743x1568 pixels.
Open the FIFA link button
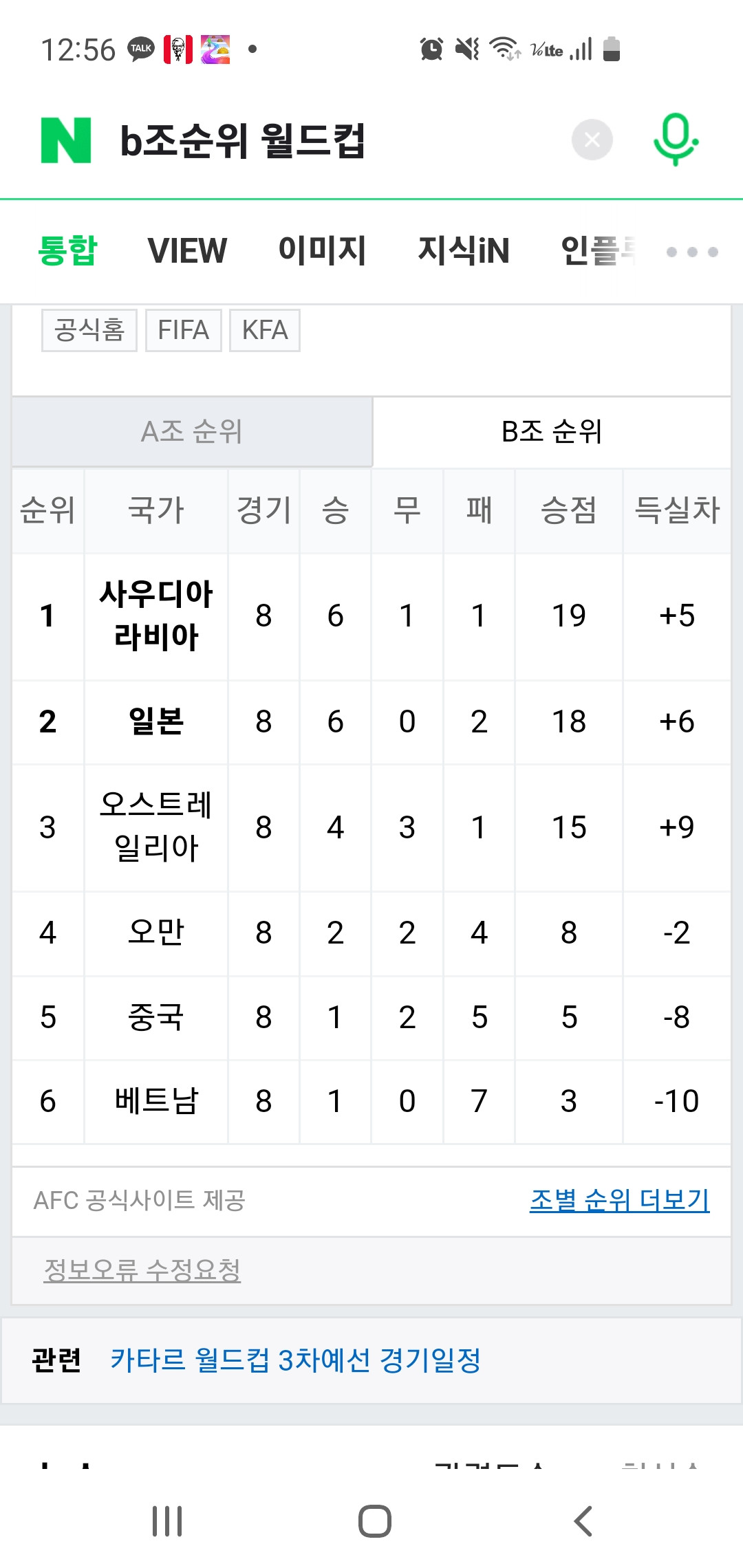point(183,330)
